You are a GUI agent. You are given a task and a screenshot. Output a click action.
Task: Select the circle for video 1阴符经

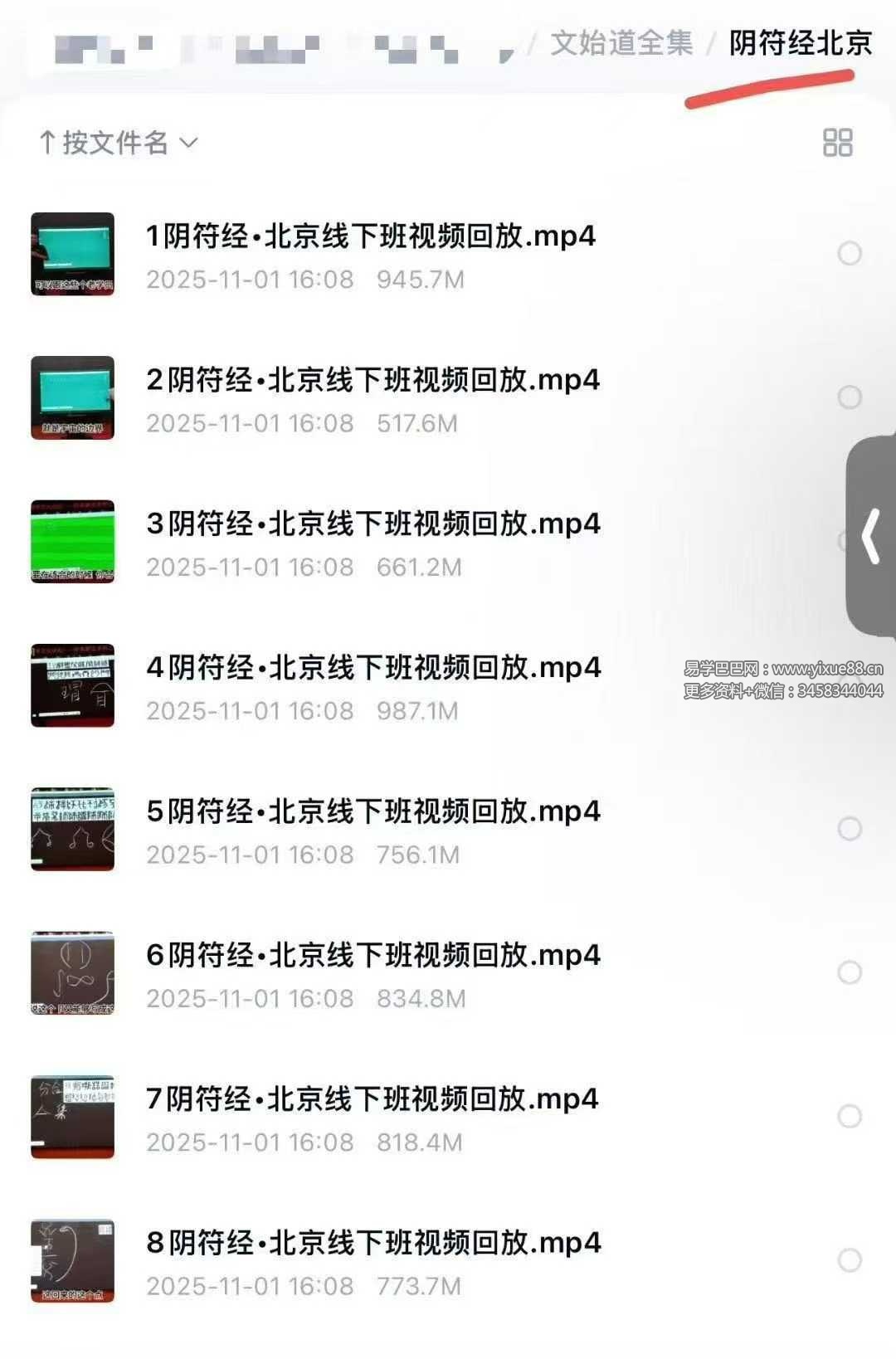(x=849, y=254)
